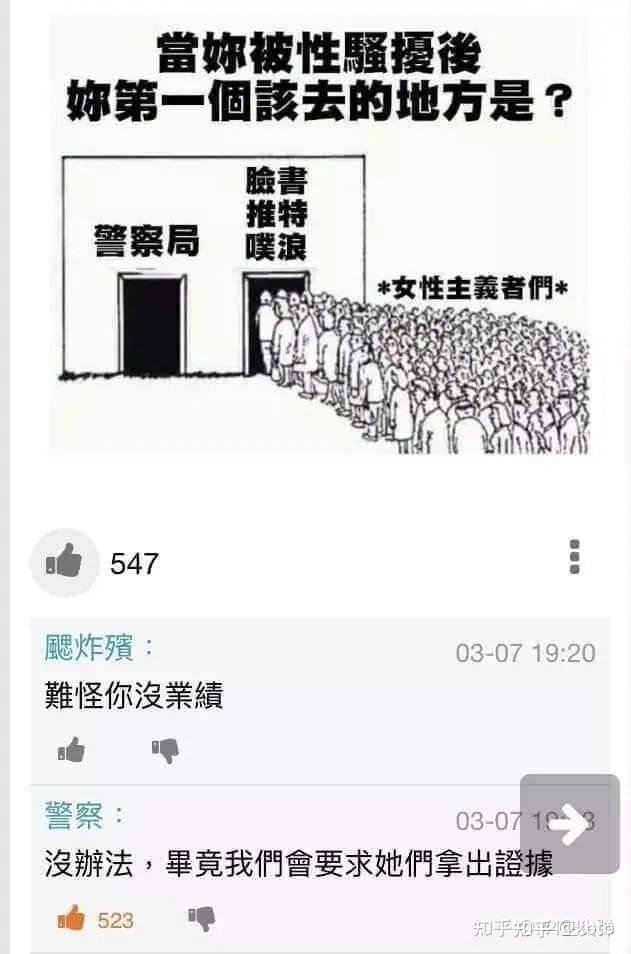Open the post's meme image
Image resolution: width=631 pixels, height=954 pixels.
click(320, 235)
